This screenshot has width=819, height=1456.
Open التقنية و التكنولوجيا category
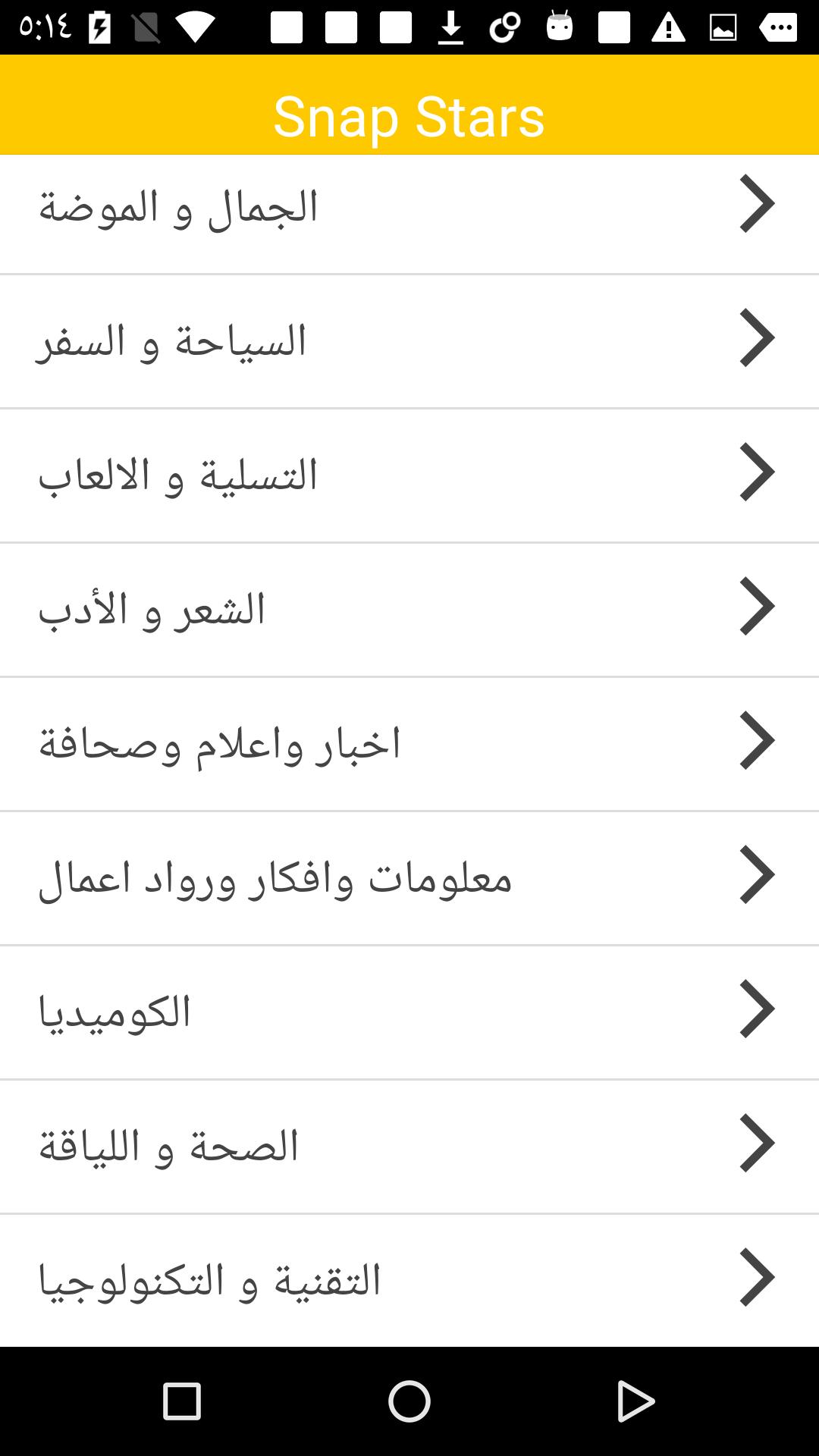coord(409,1280)
